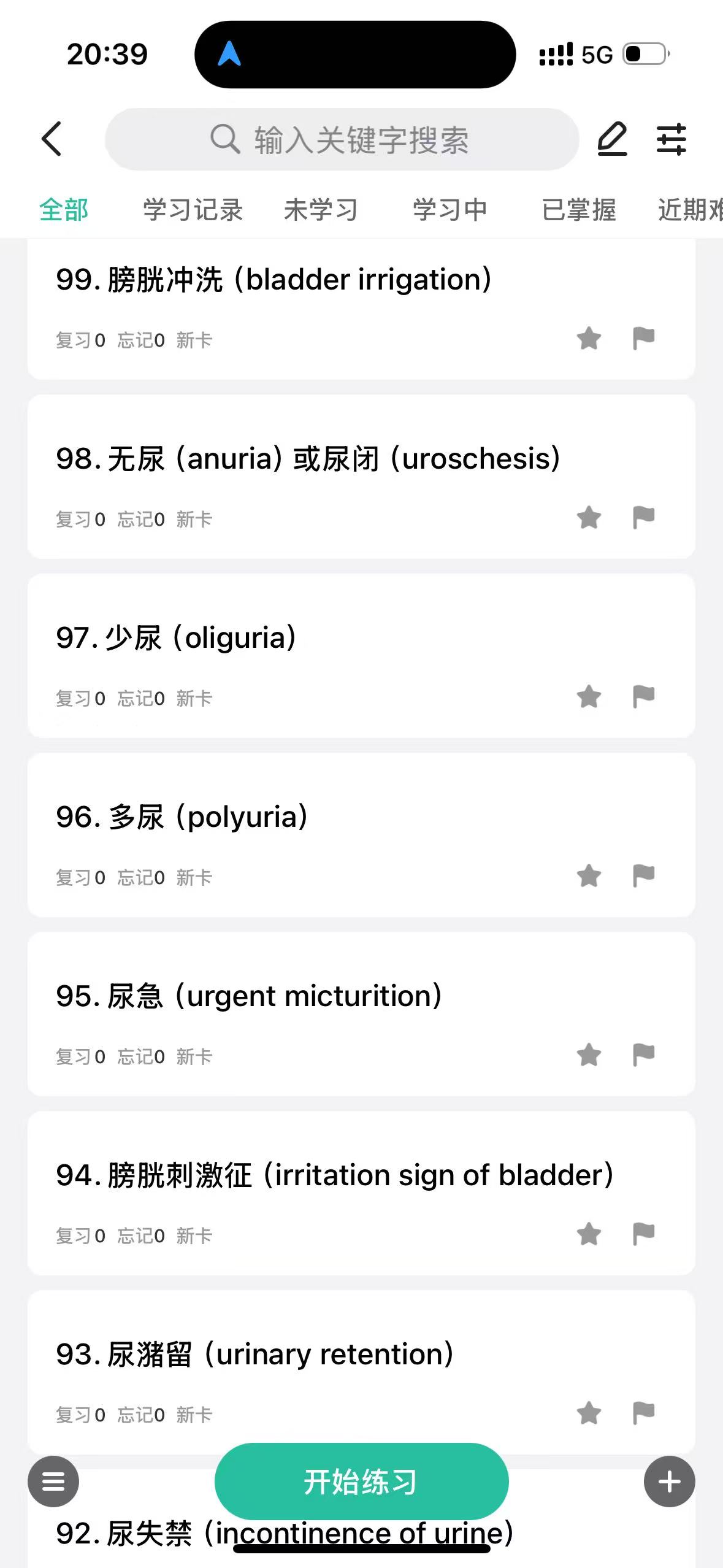723x1568 pixels.
Task: Show the 已掌握 tab
Action: 578,210
